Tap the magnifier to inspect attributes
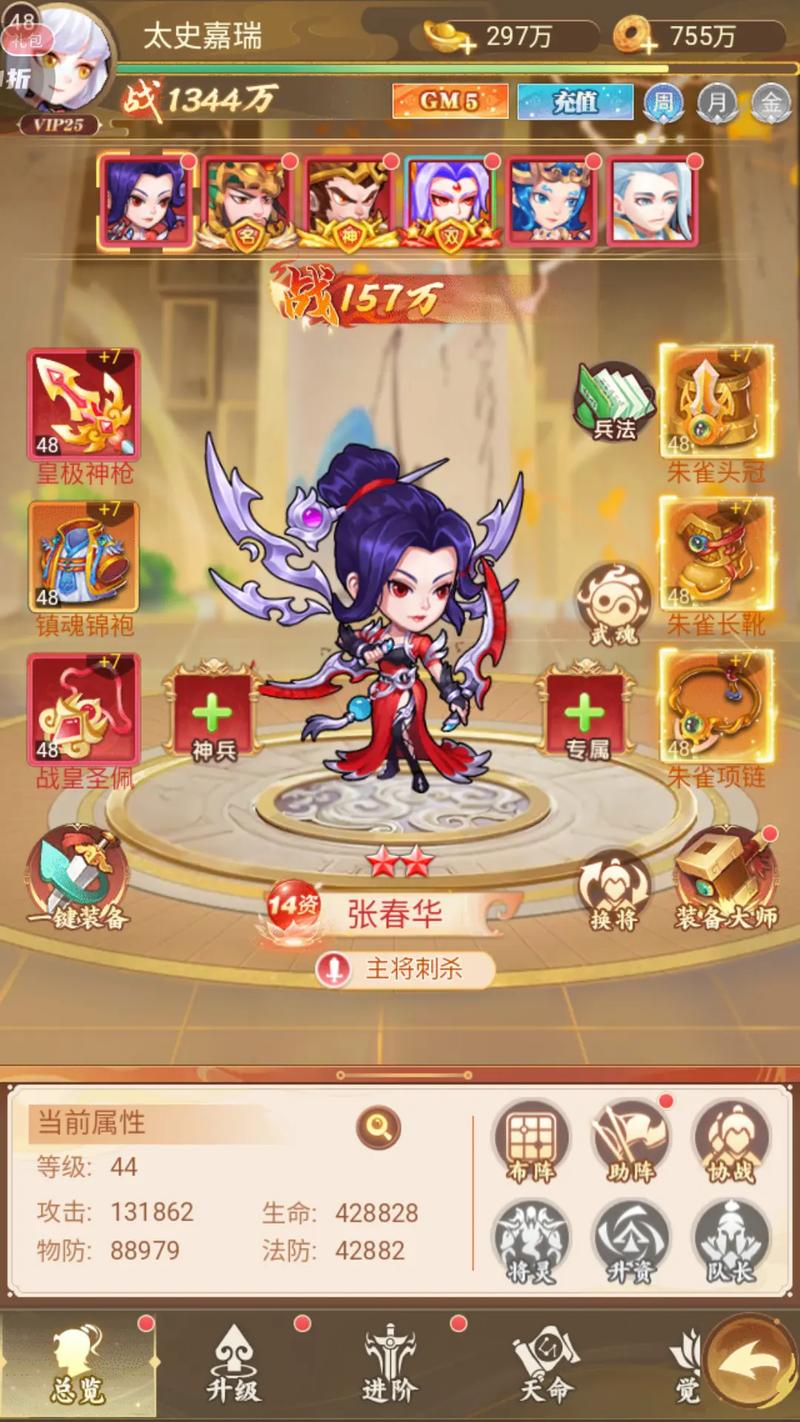This screenshot has height=1422, width=800. [379, 1127]
